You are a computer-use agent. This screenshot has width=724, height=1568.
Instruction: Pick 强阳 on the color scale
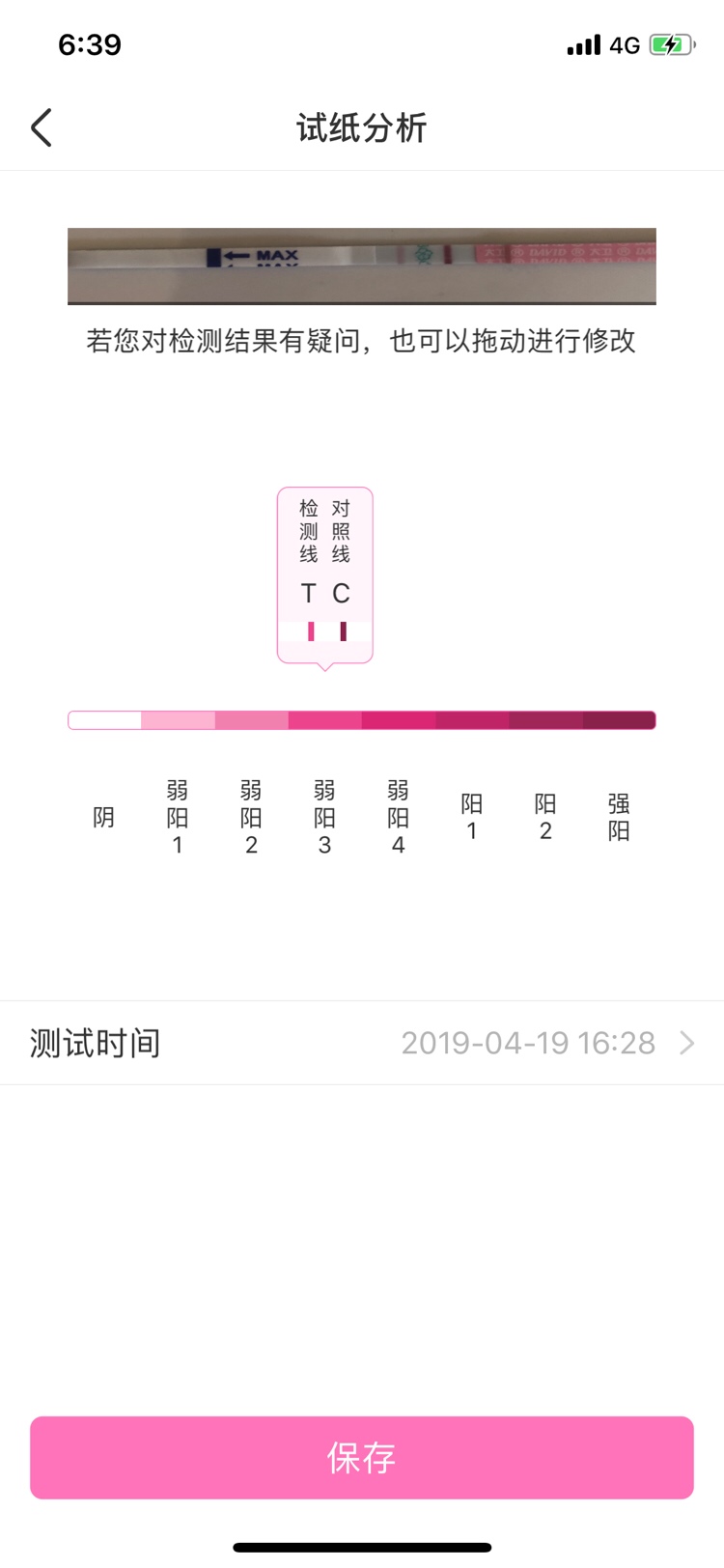point(619,720)
